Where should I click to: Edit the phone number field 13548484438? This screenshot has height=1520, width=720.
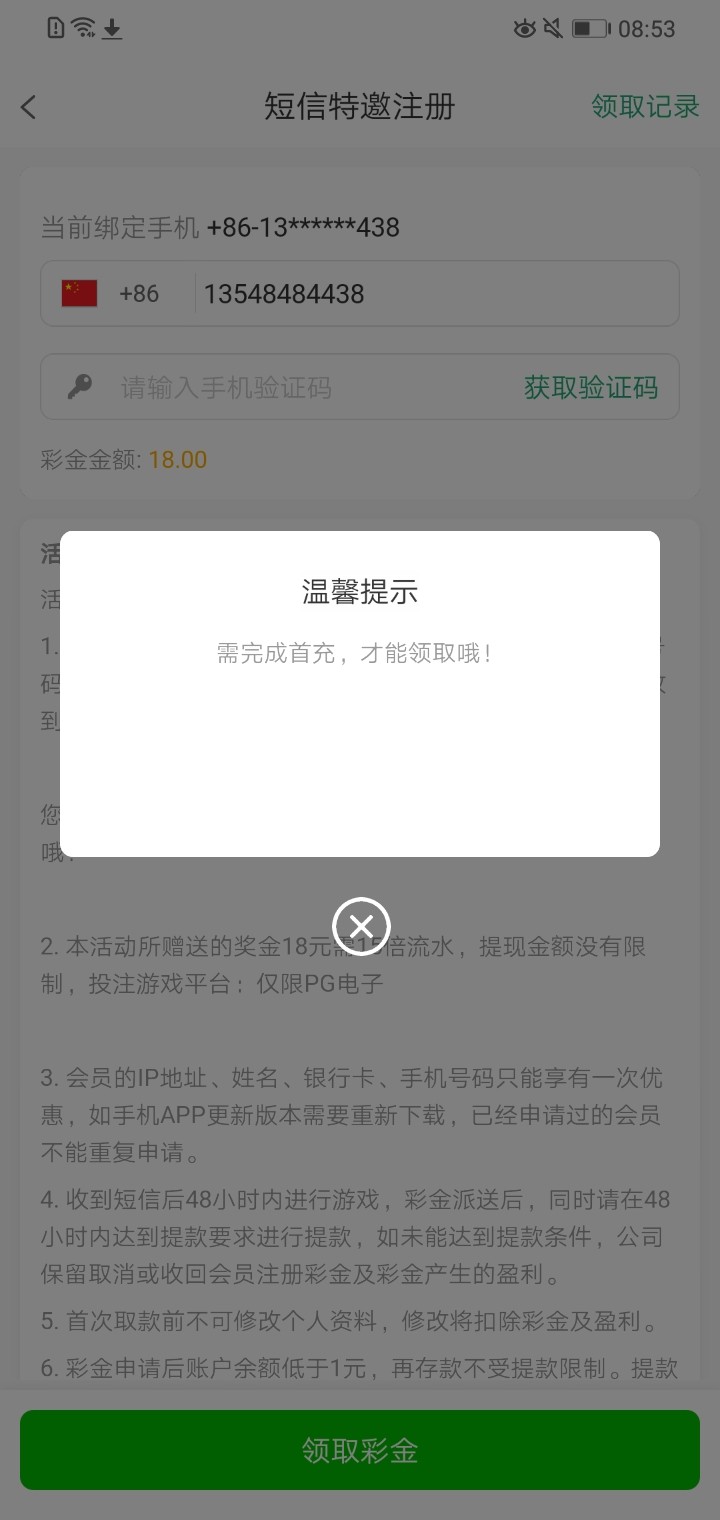pyautogui.click(x=436, y=294)
